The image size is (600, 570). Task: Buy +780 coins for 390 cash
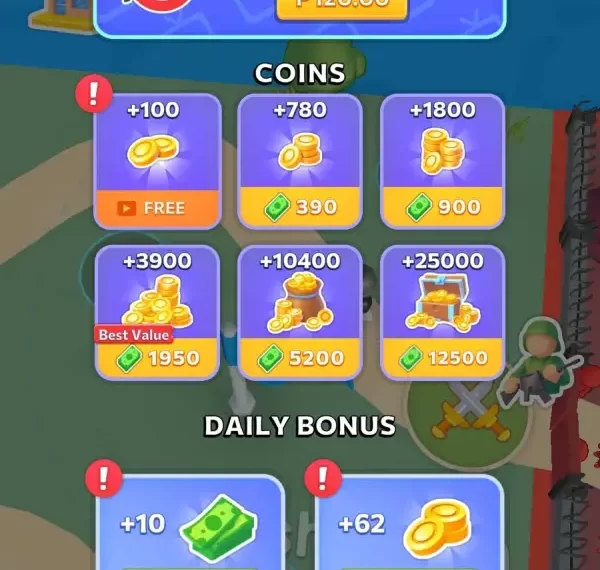click(299, 207)
